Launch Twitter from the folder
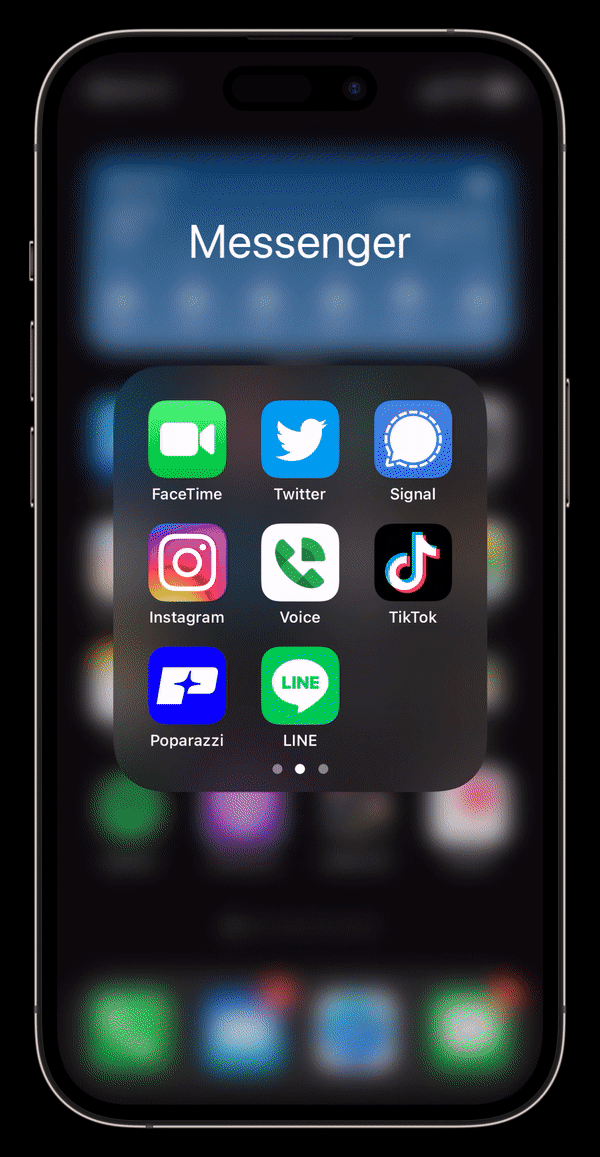 coord(300,439)
